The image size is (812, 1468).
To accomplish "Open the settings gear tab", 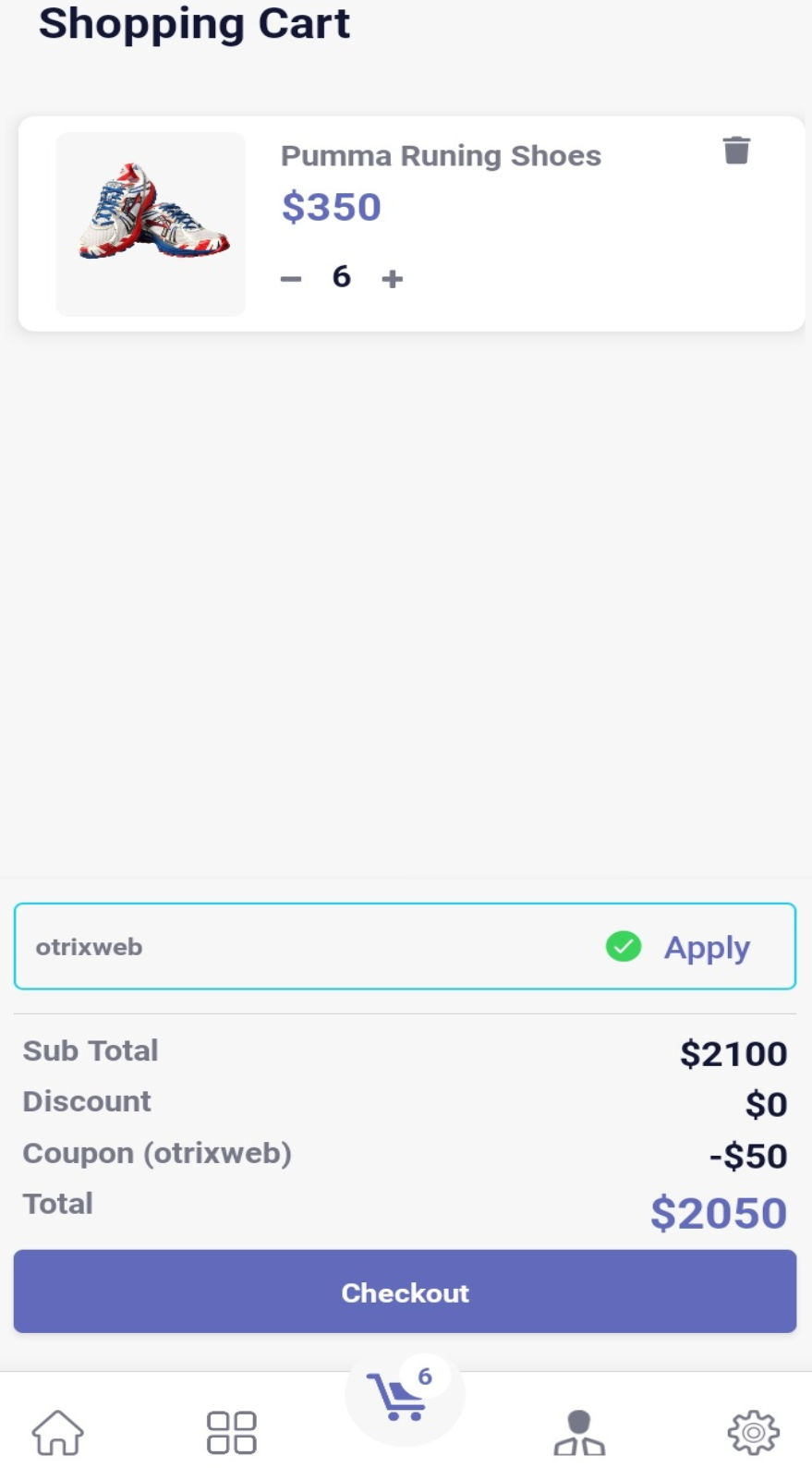I will (753, 1432).
